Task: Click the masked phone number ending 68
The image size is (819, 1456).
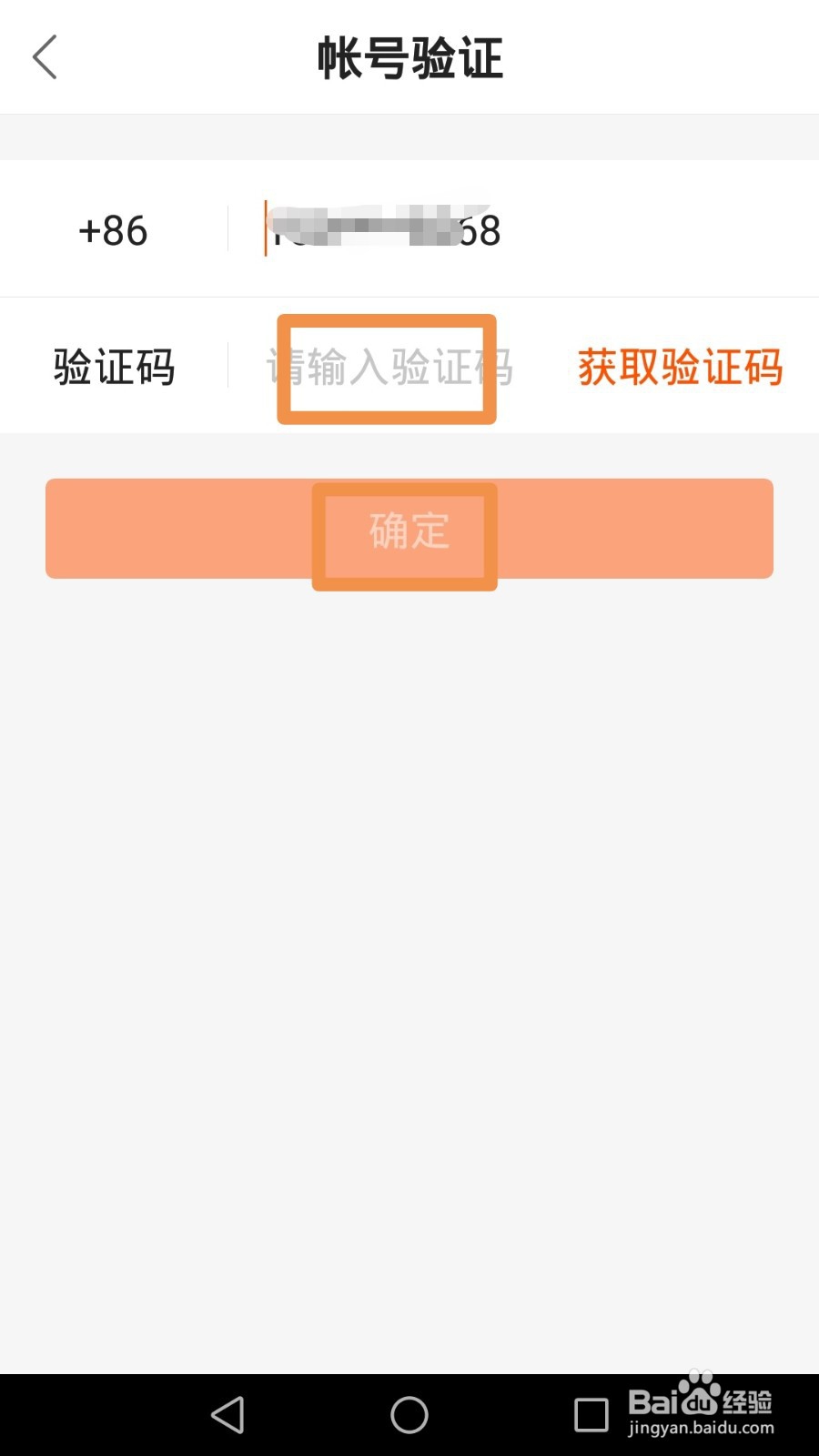Action: pyautogui.click(x=382, y=229)
